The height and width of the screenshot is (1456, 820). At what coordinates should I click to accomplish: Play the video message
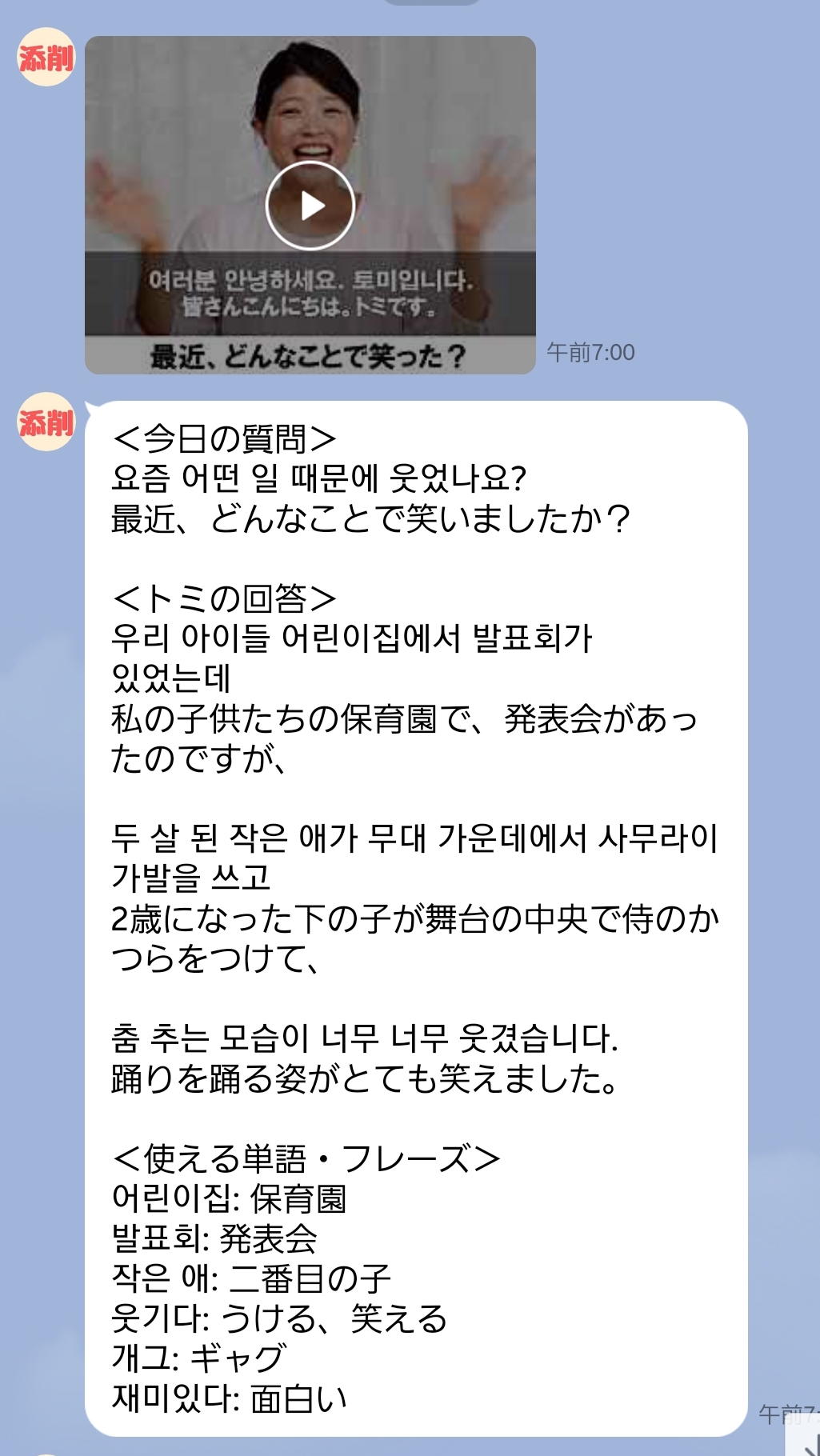310,206
